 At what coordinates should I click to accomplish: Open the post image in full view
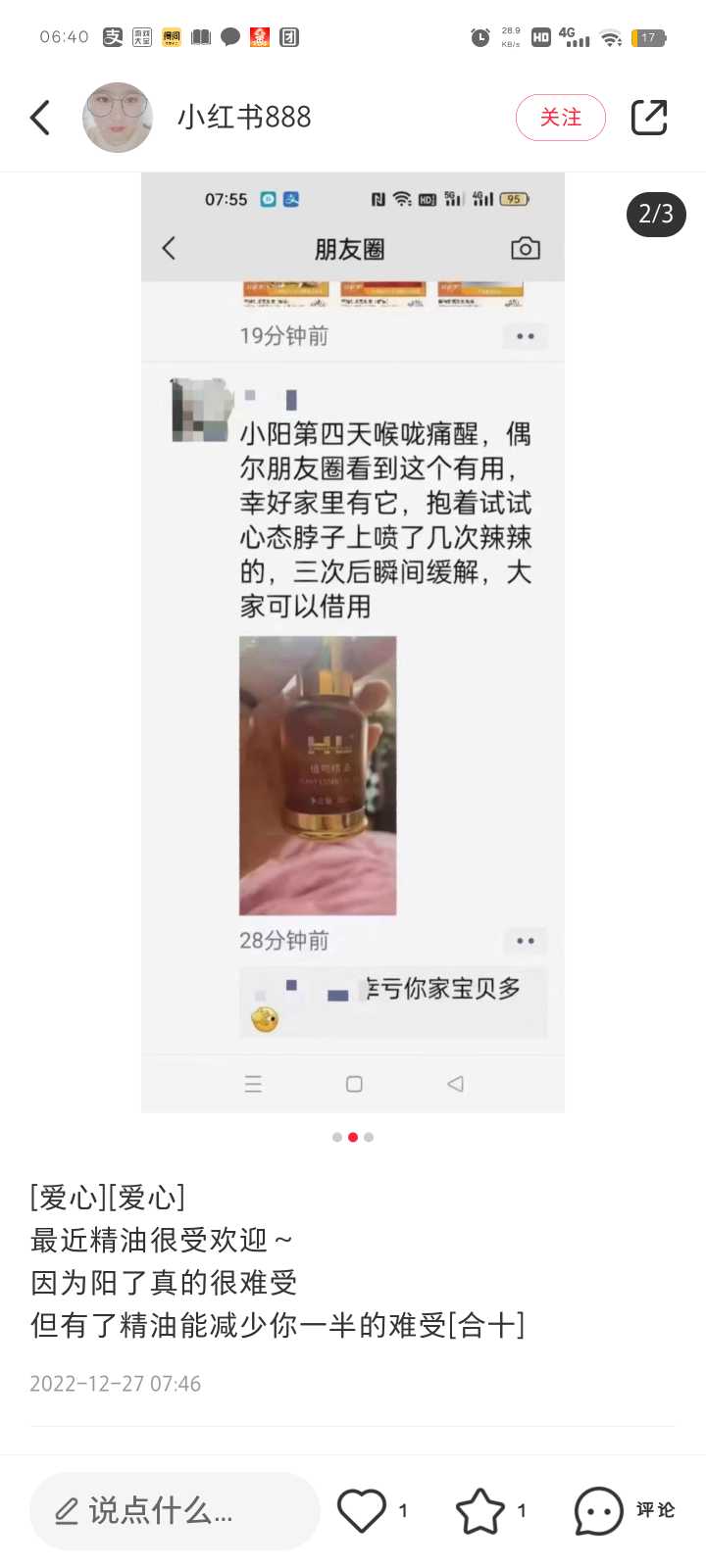coord(353,642)
